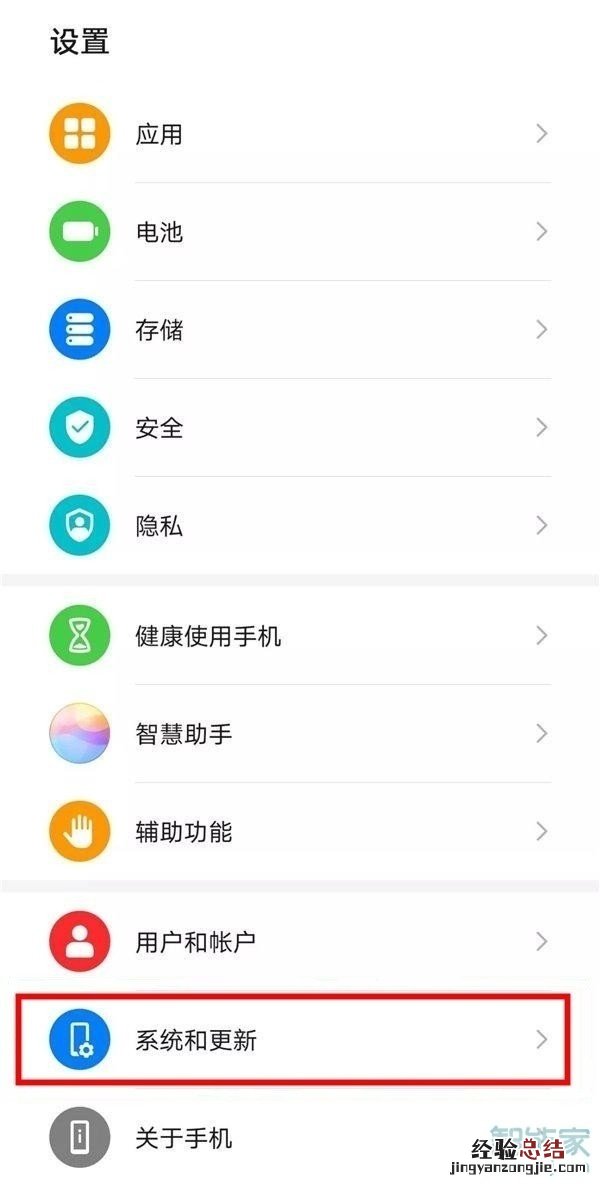The width and height of the screenshot is (600, 1186).
Task: Open 辅助功能 settings
Action: click(300, 832)
